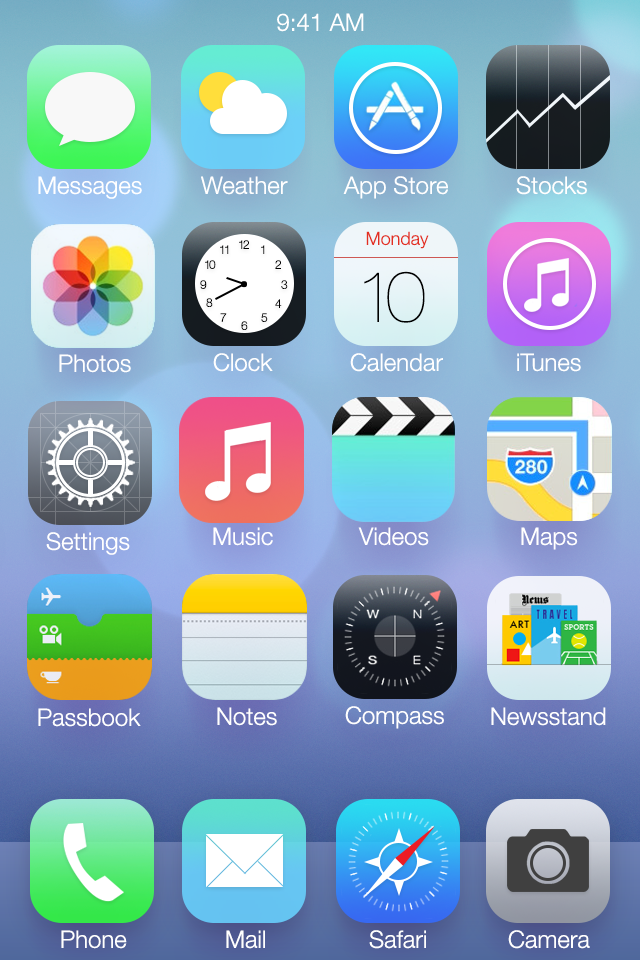Launch the iTunes app
This screenshot has width=640, height=960.
click(x=549, y=284)
